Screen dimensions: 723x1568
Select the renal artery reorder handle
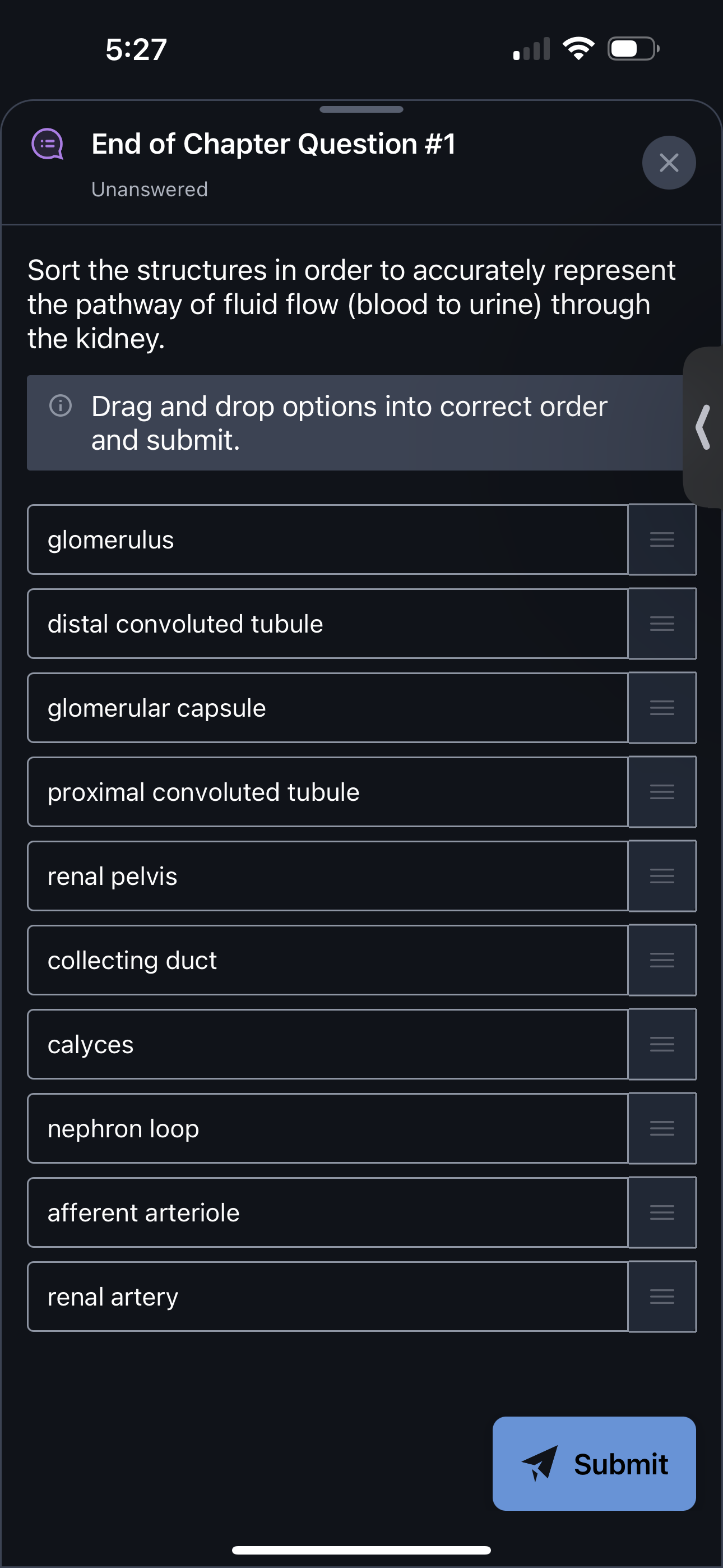tap(661, 1296)
